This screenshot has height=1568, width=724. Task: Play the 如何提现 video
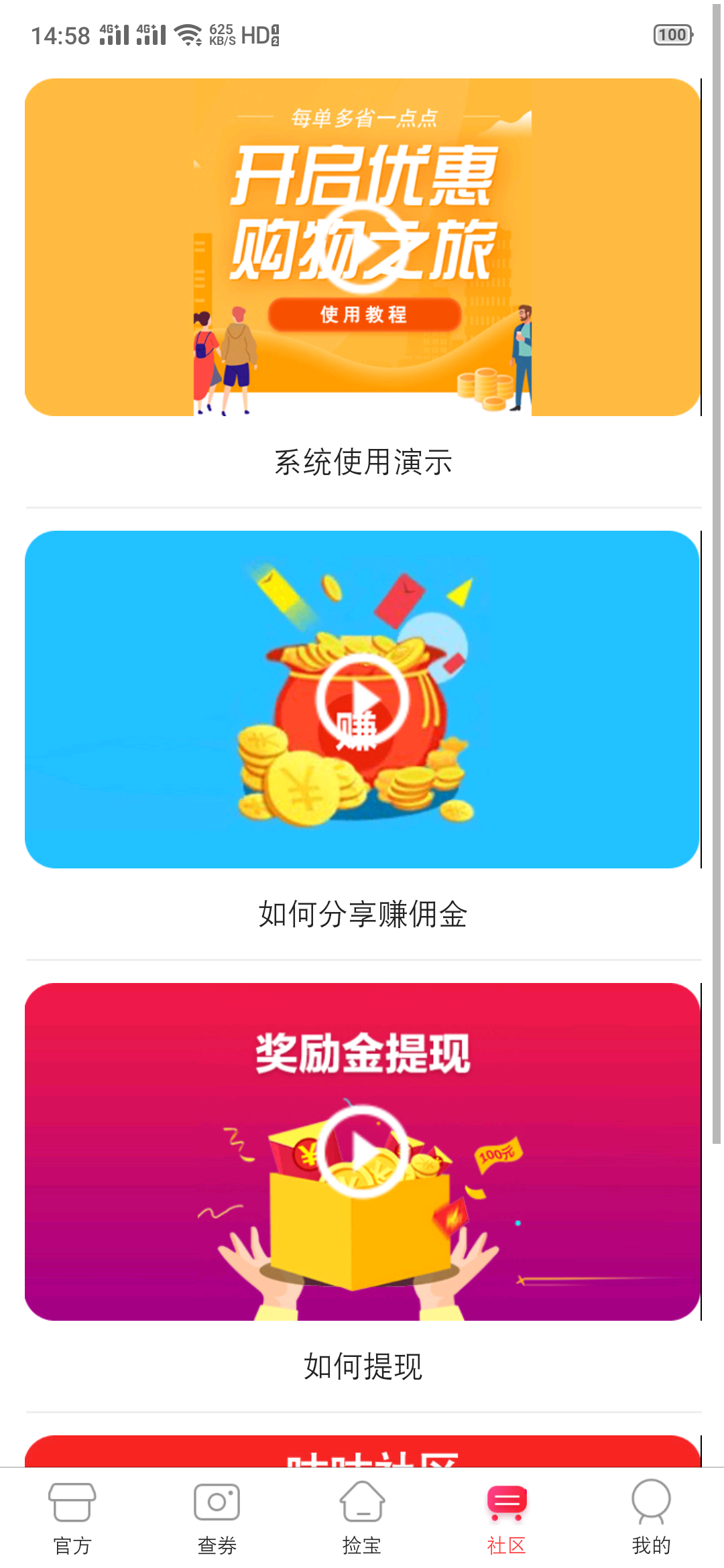(x=363, y=1151)
